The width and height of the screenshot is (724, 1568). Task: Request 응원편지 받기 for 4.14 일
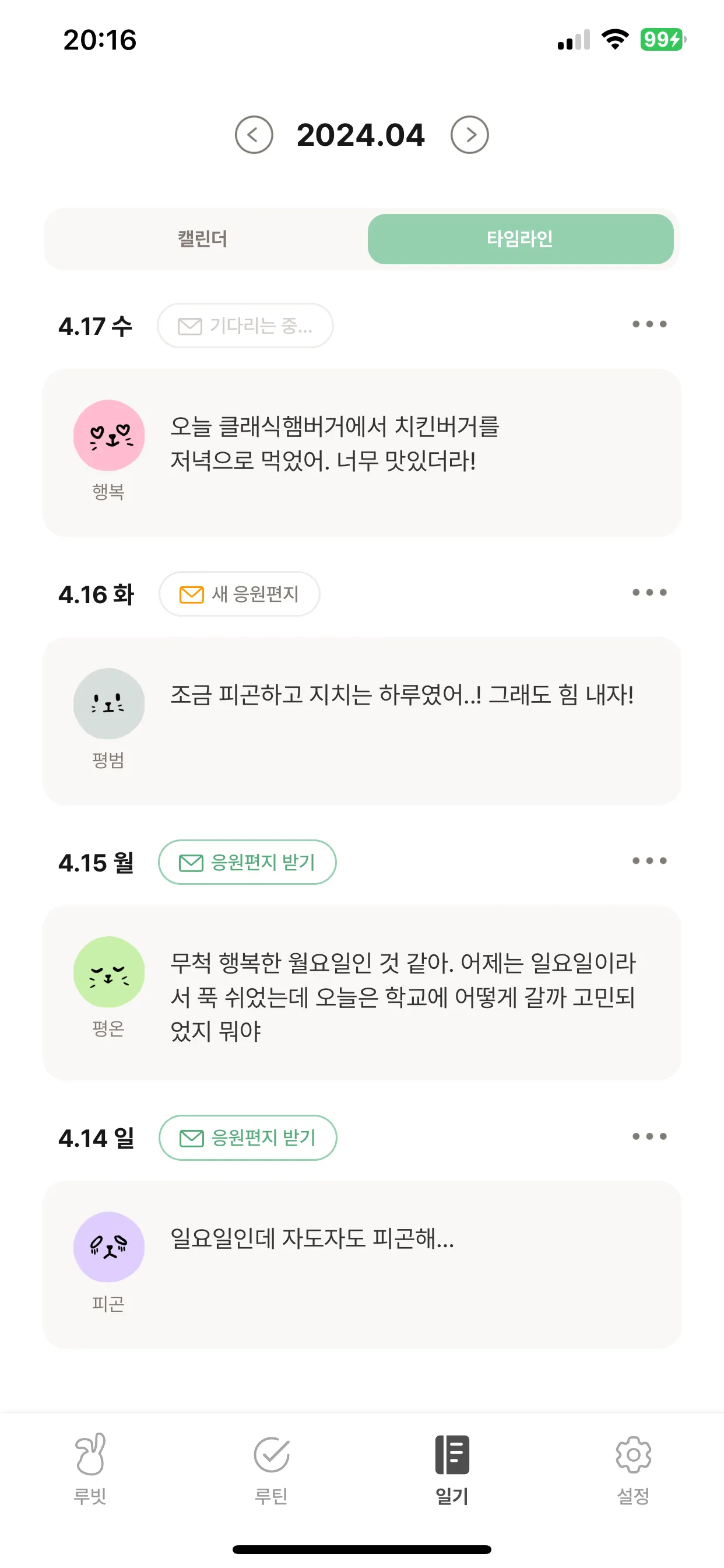point(248,1137)
